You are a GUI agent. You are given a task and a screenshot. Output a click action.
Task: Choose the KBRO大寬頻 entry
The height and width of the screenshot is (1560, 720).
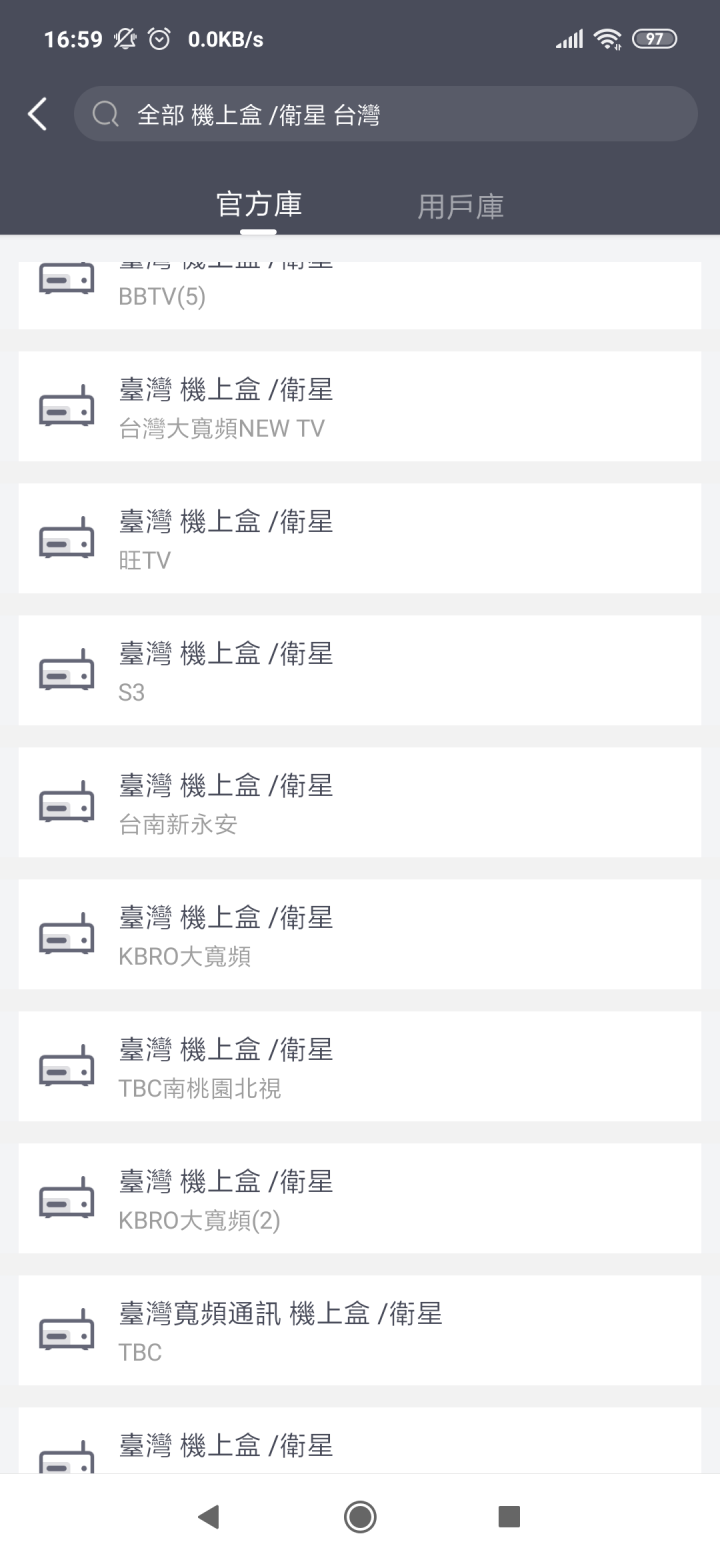click(x=360, y=934)
